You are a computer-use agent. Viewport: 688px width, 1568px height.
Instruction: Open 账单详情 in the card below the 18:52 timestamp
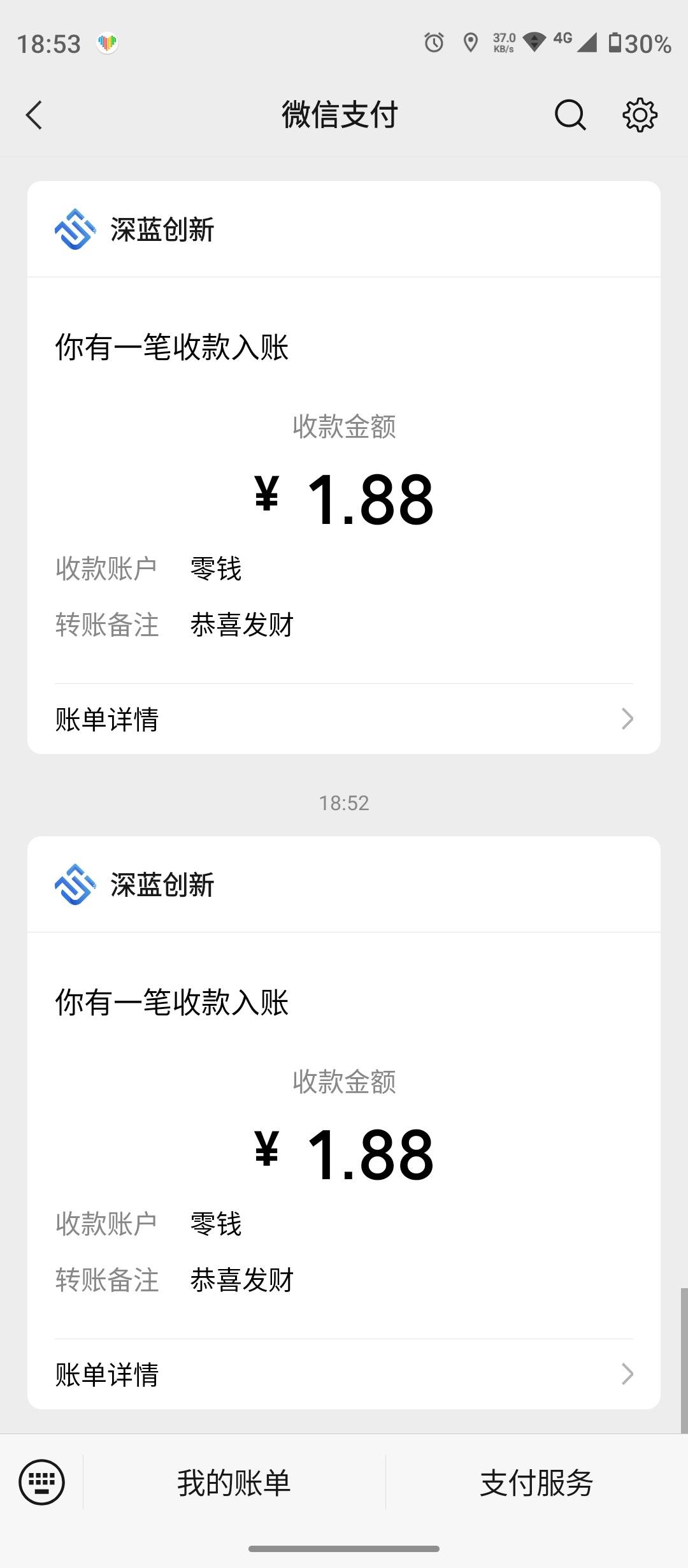(x=344, y=1374)
